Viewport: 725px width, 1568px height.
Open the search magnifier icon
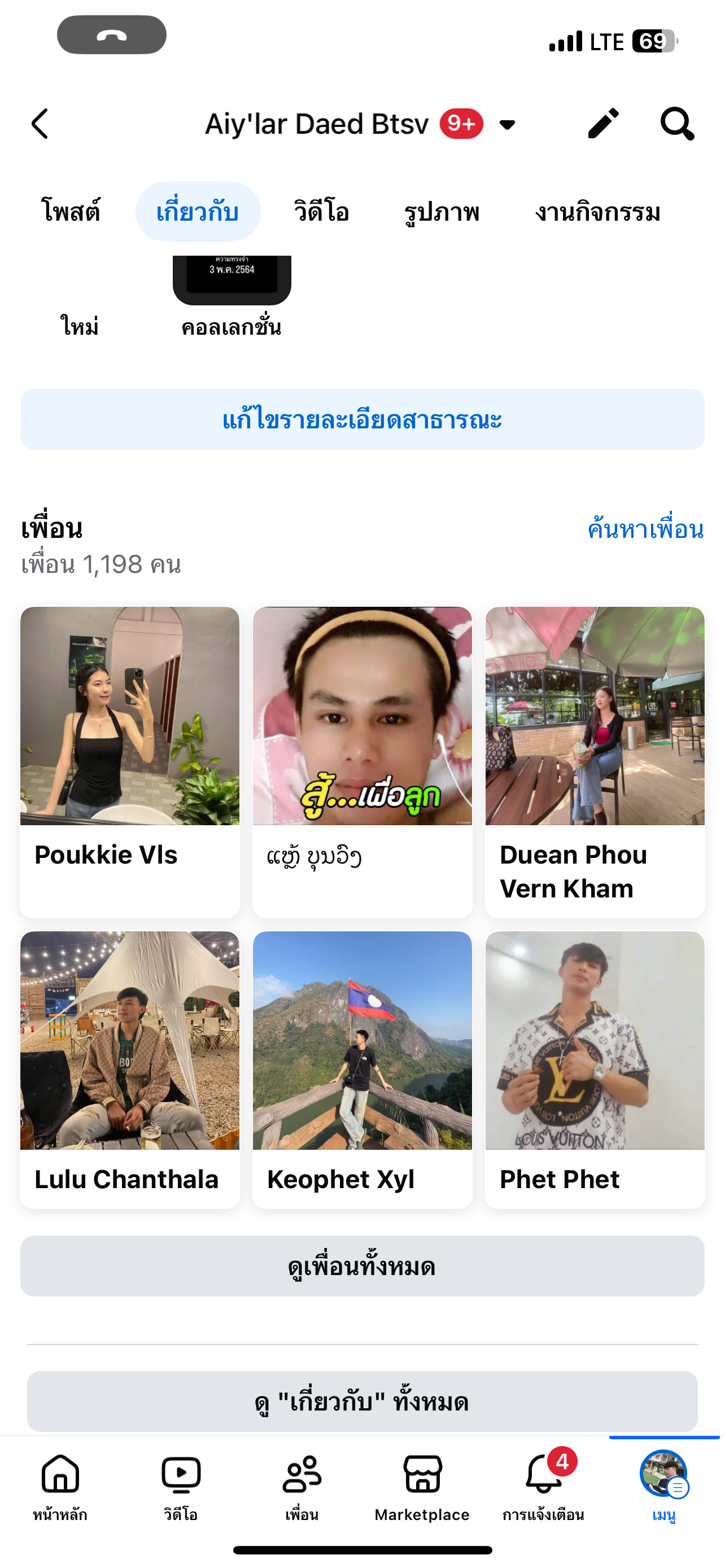(x=676, y=124)
